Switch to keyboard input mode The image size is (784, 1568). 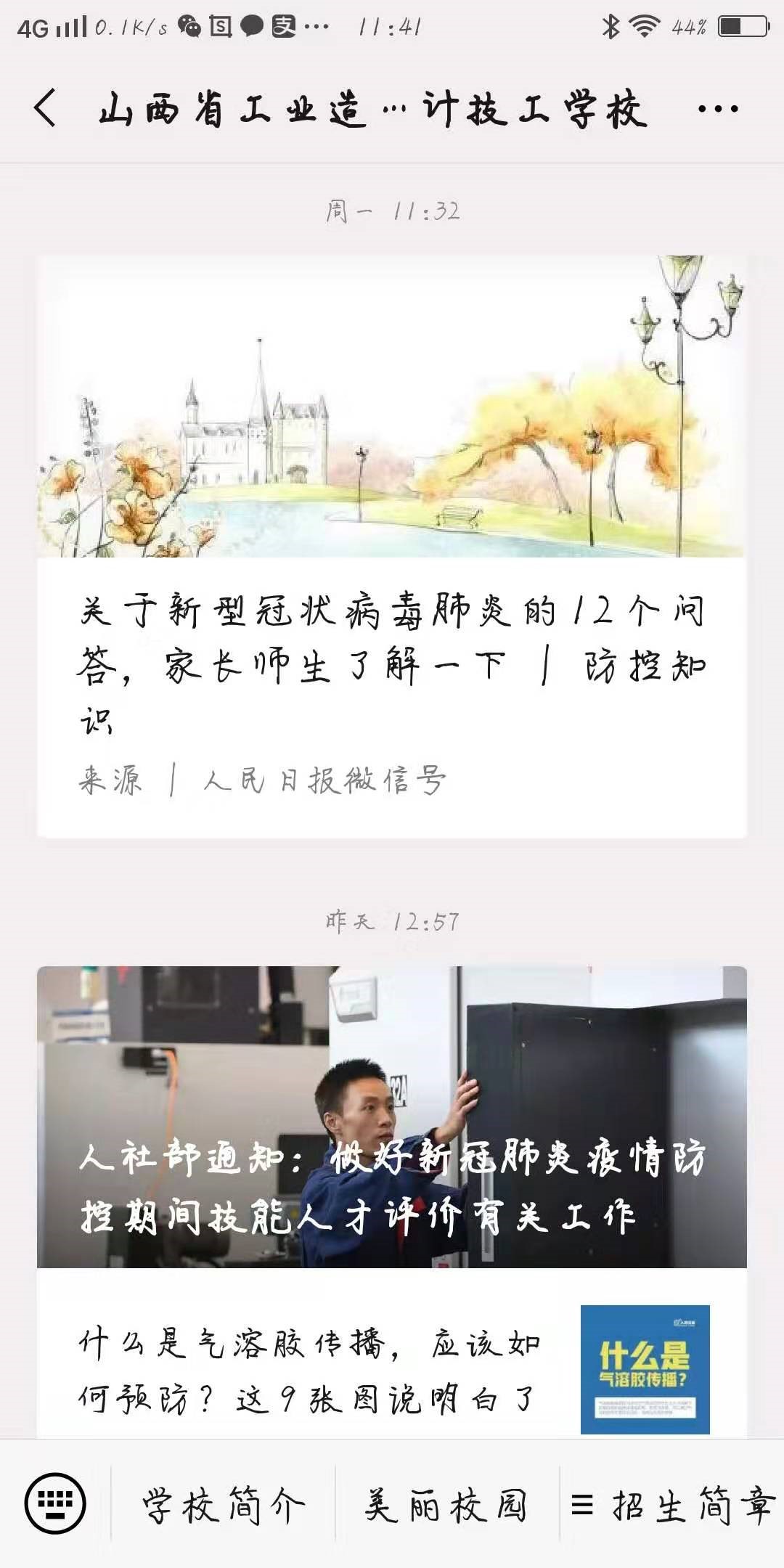click(x=55, y=1504)
